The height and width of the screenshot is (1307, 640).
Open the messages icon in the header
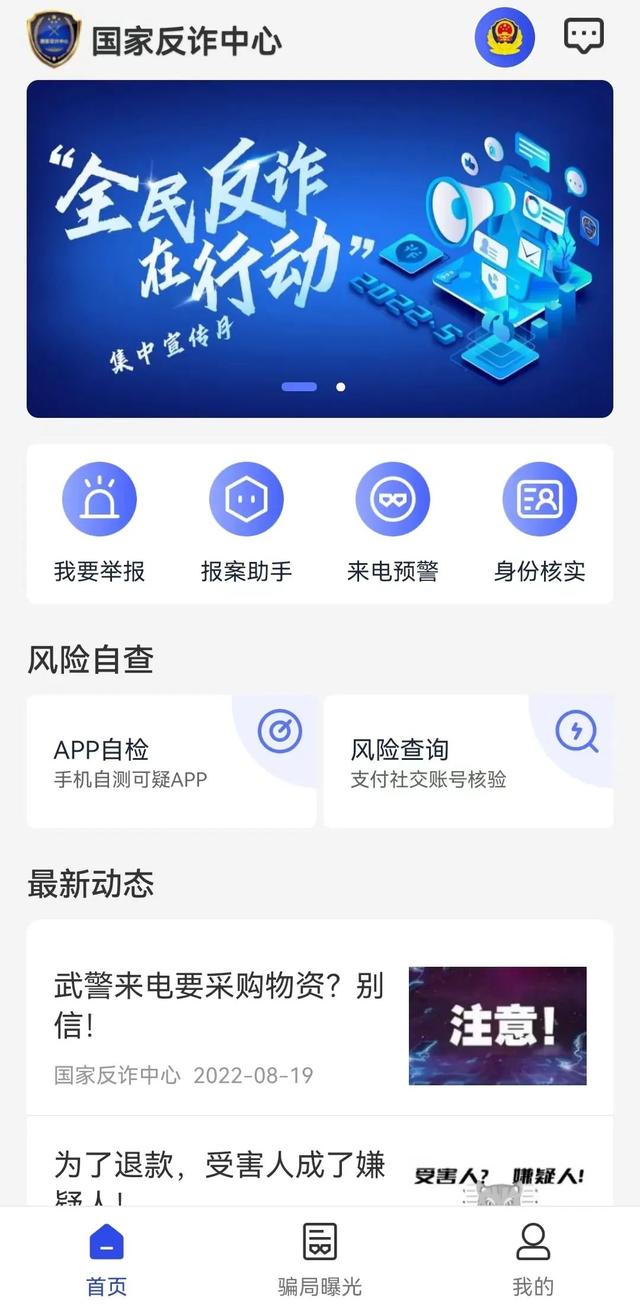(x=584, y=37)
